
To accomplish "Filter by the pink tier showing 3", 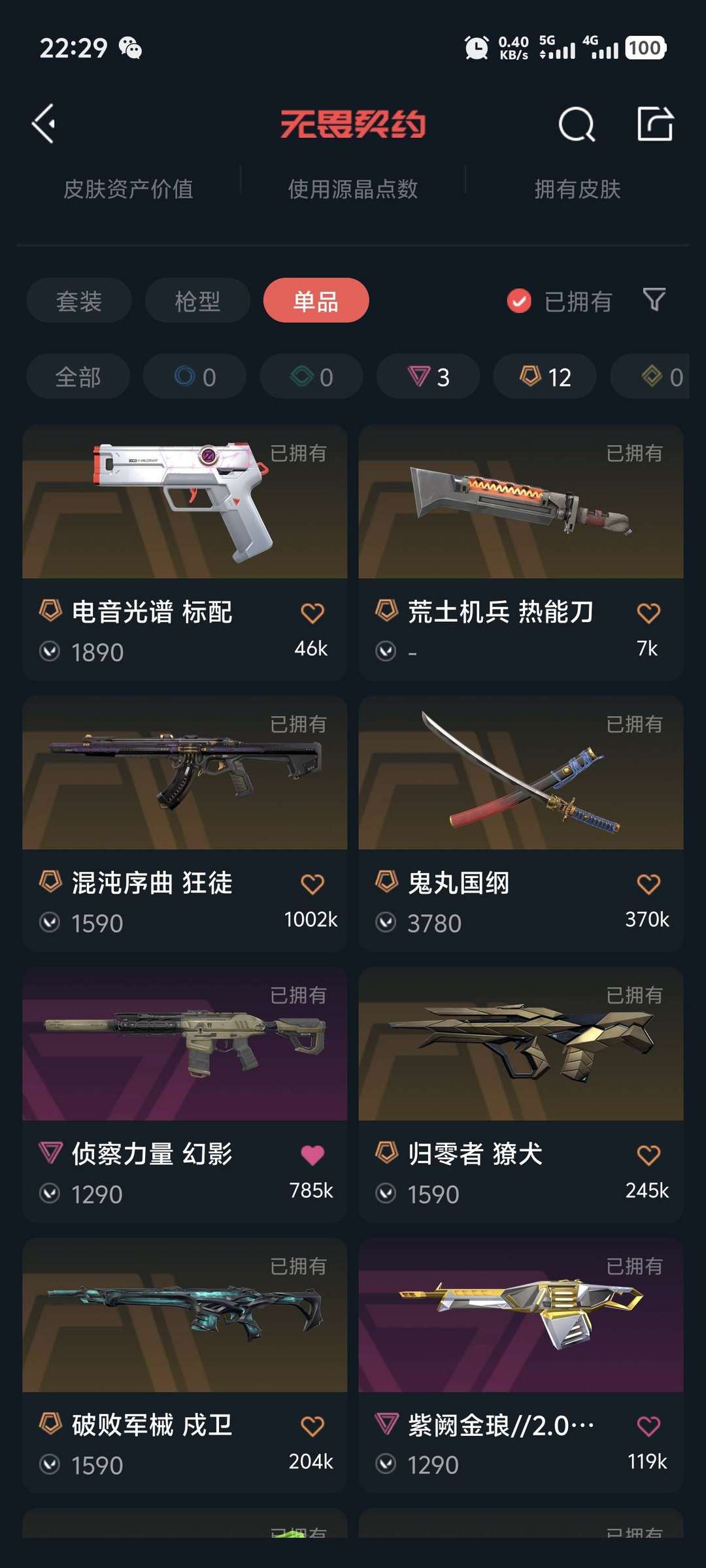I will tap(429, 377).
